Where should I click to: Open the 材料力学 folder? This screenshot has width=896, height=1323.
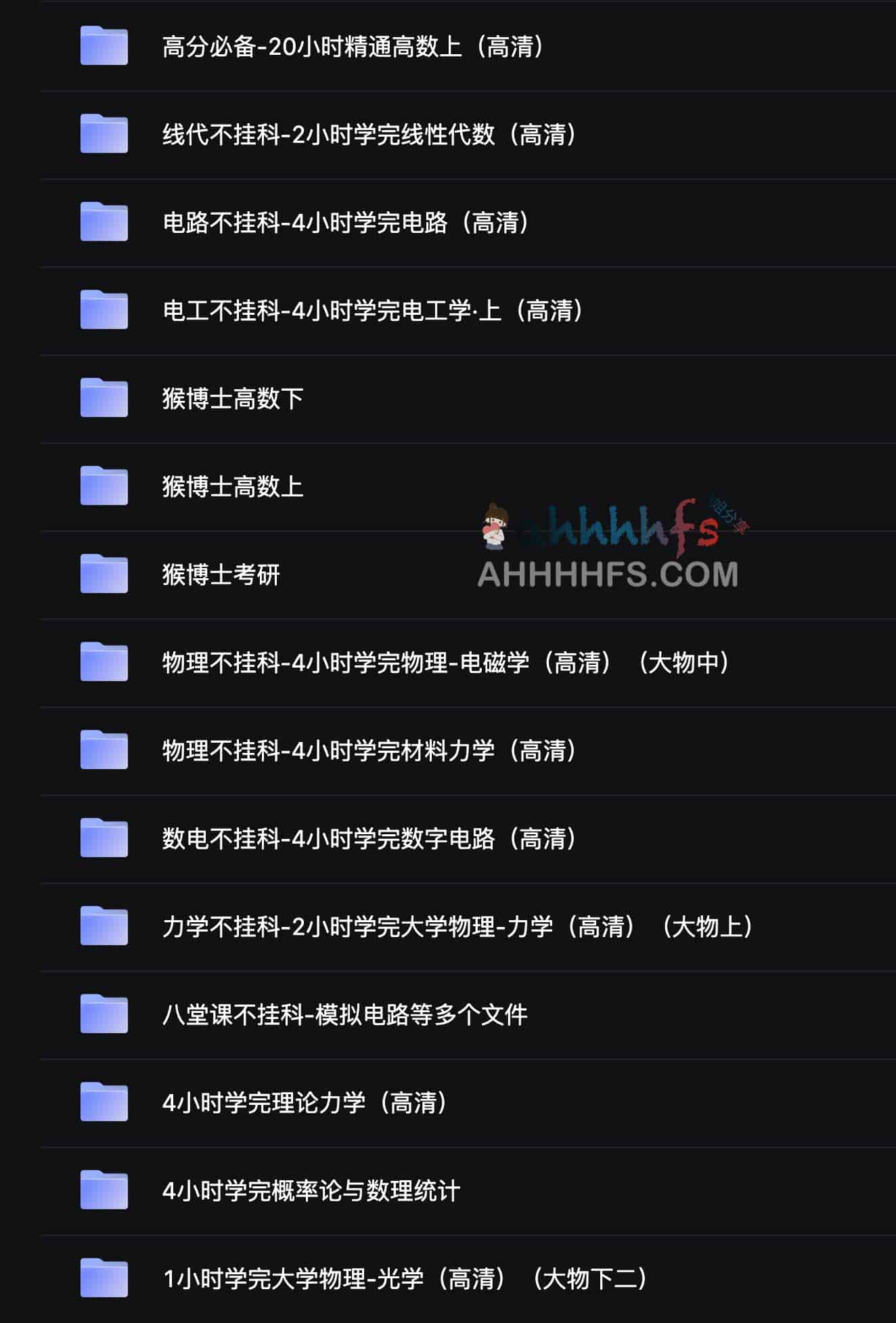click(369, 751)
